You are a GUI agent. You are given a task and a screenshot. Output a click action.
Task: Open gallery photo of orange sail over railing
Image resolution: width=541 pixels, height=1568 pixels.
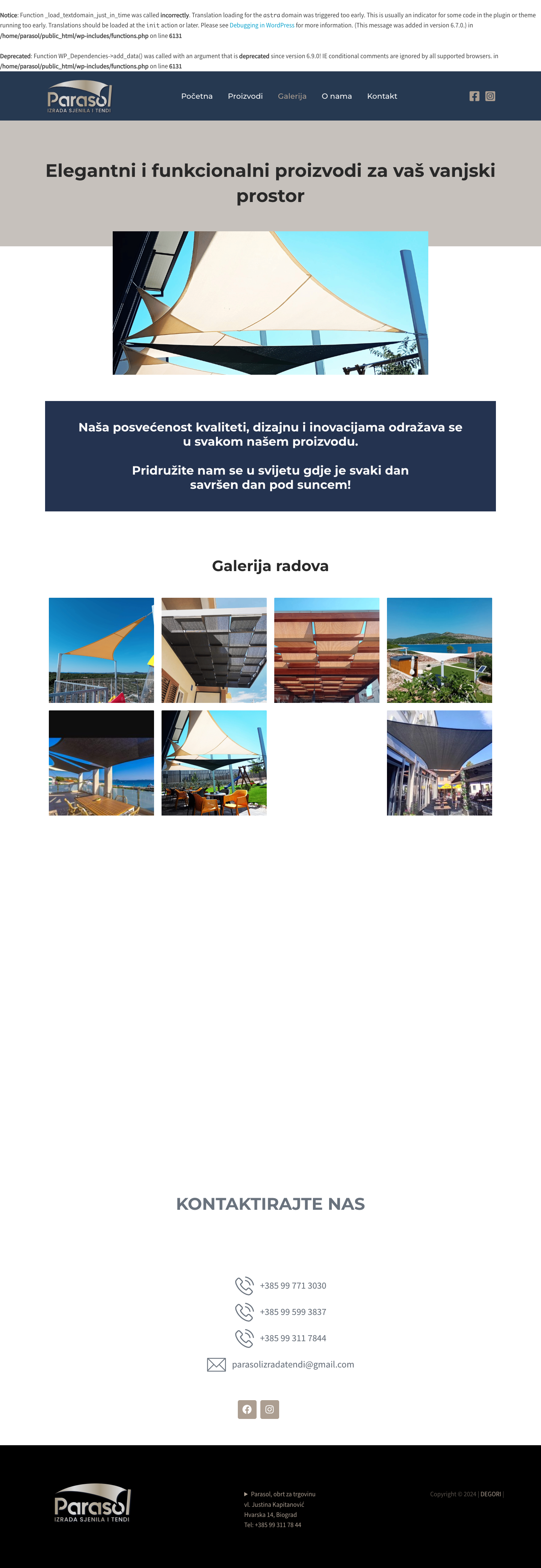click(101, 650)
